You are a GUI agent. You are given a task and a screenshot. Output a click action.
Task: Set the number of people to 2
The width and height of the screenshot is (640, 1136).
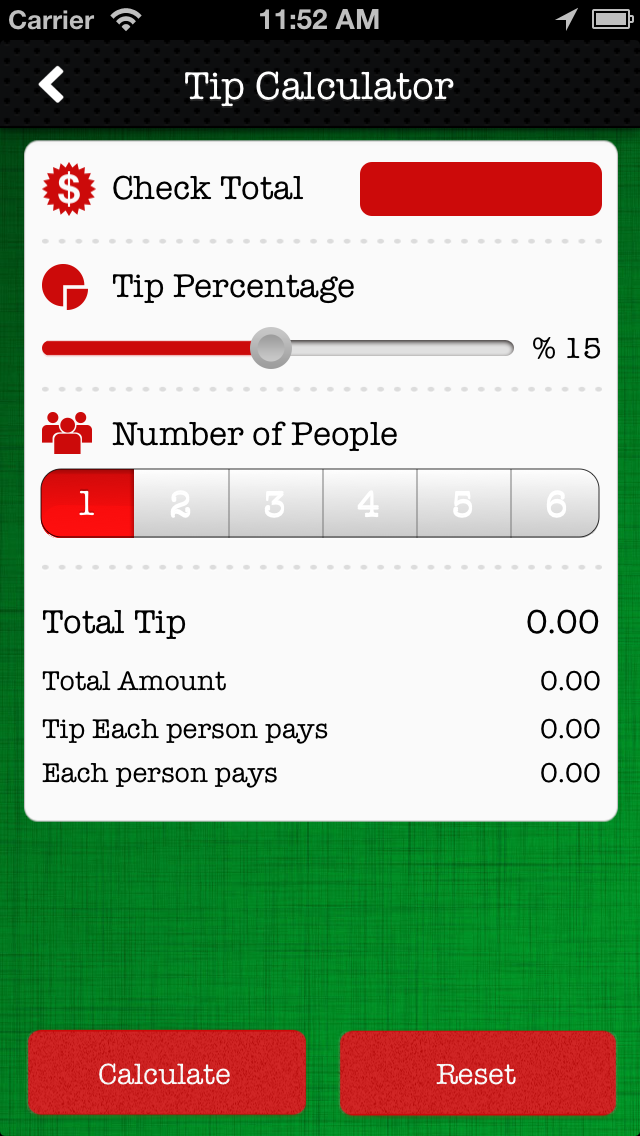coord(182,504)
